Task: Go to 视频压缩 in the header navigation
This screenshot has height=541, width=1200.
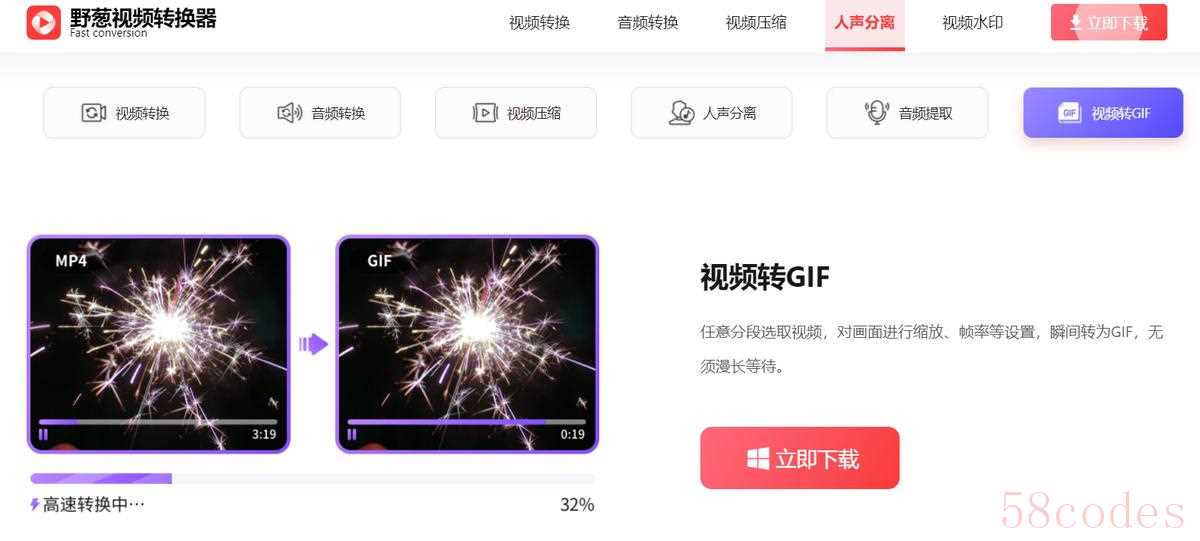Action: point(756,22)
